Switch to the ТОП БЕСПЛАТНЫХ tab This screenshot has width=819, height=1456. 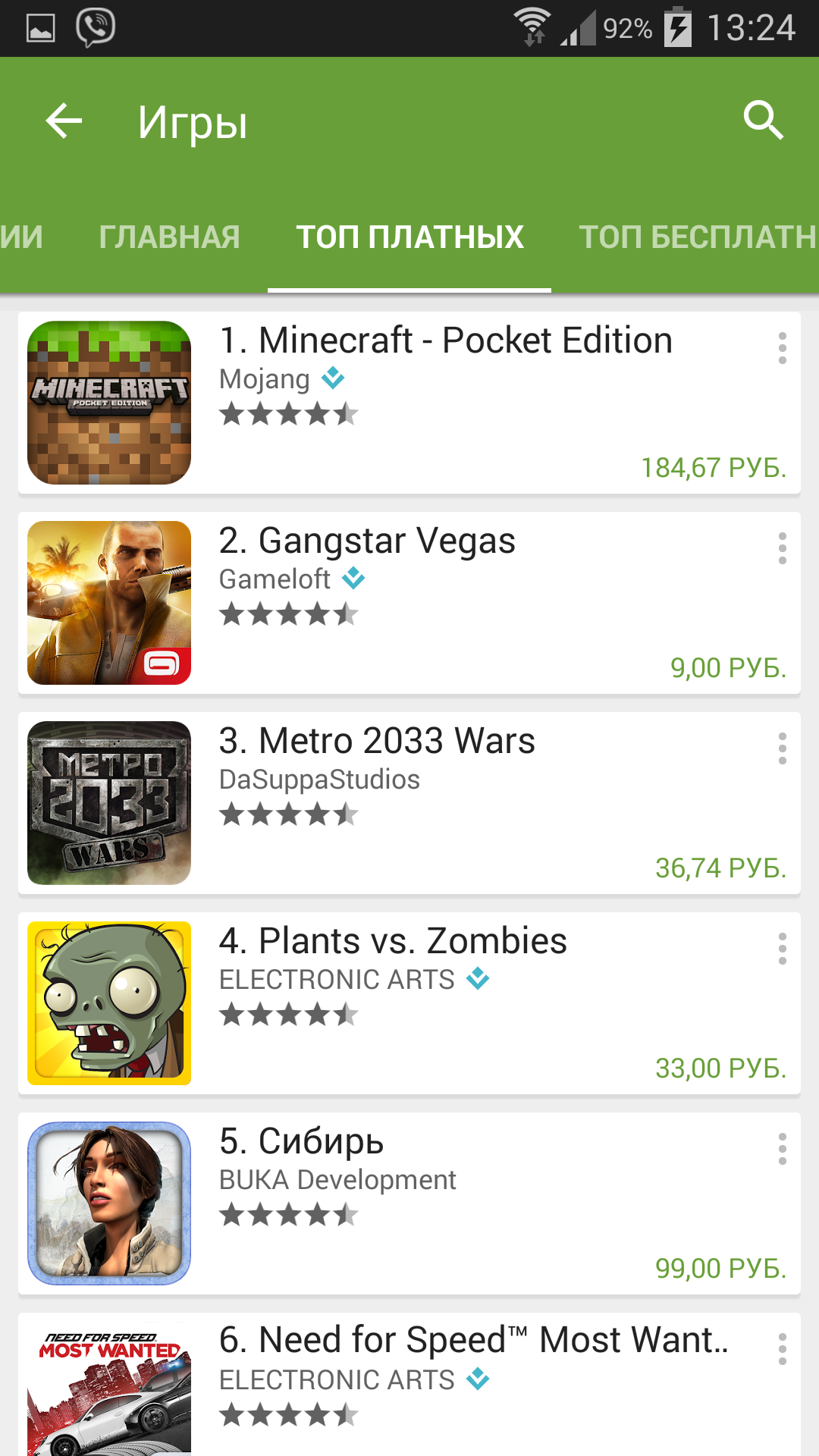pyautogui.click(x=698, y=237)
